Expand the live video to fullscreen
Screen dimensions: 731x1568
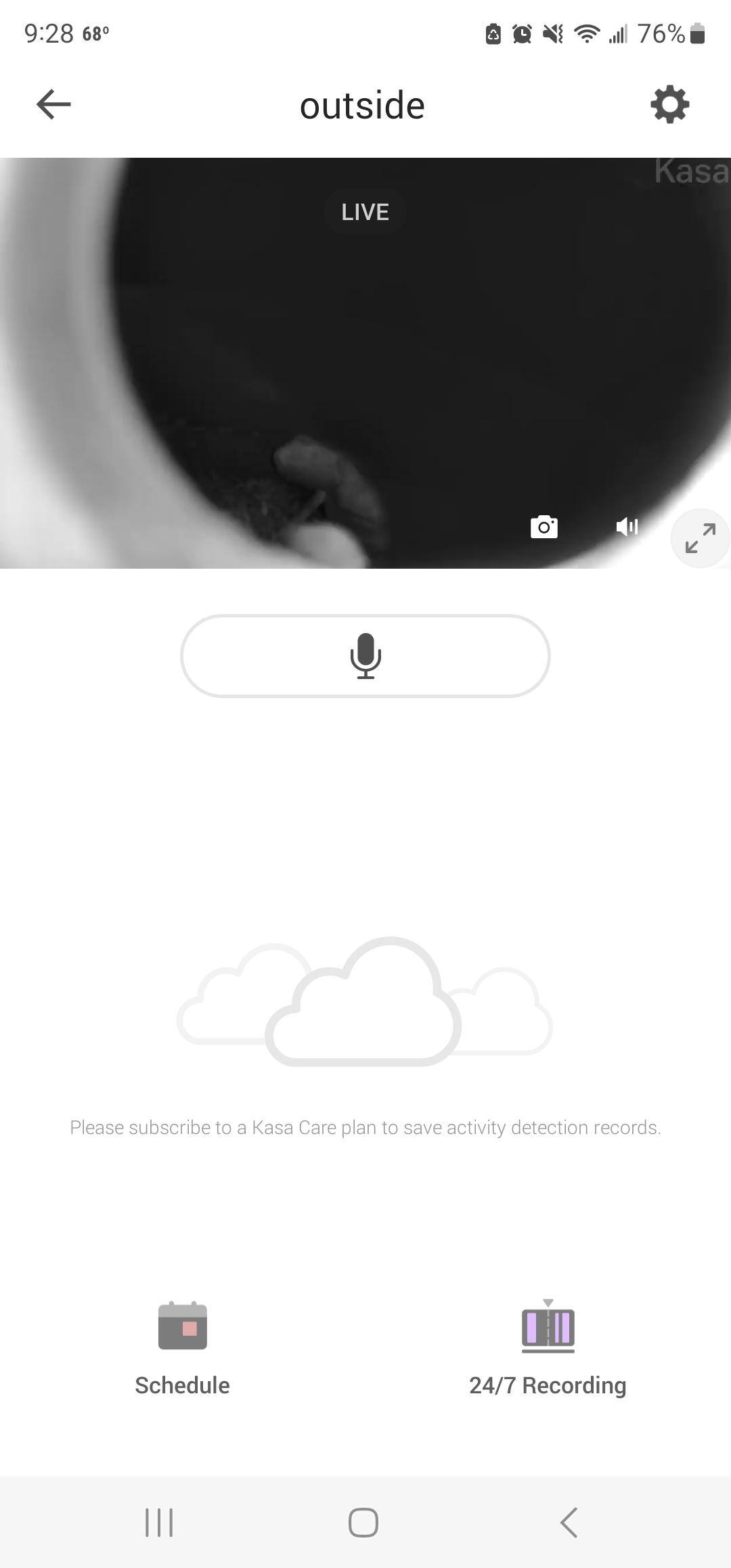pos(700,538)
